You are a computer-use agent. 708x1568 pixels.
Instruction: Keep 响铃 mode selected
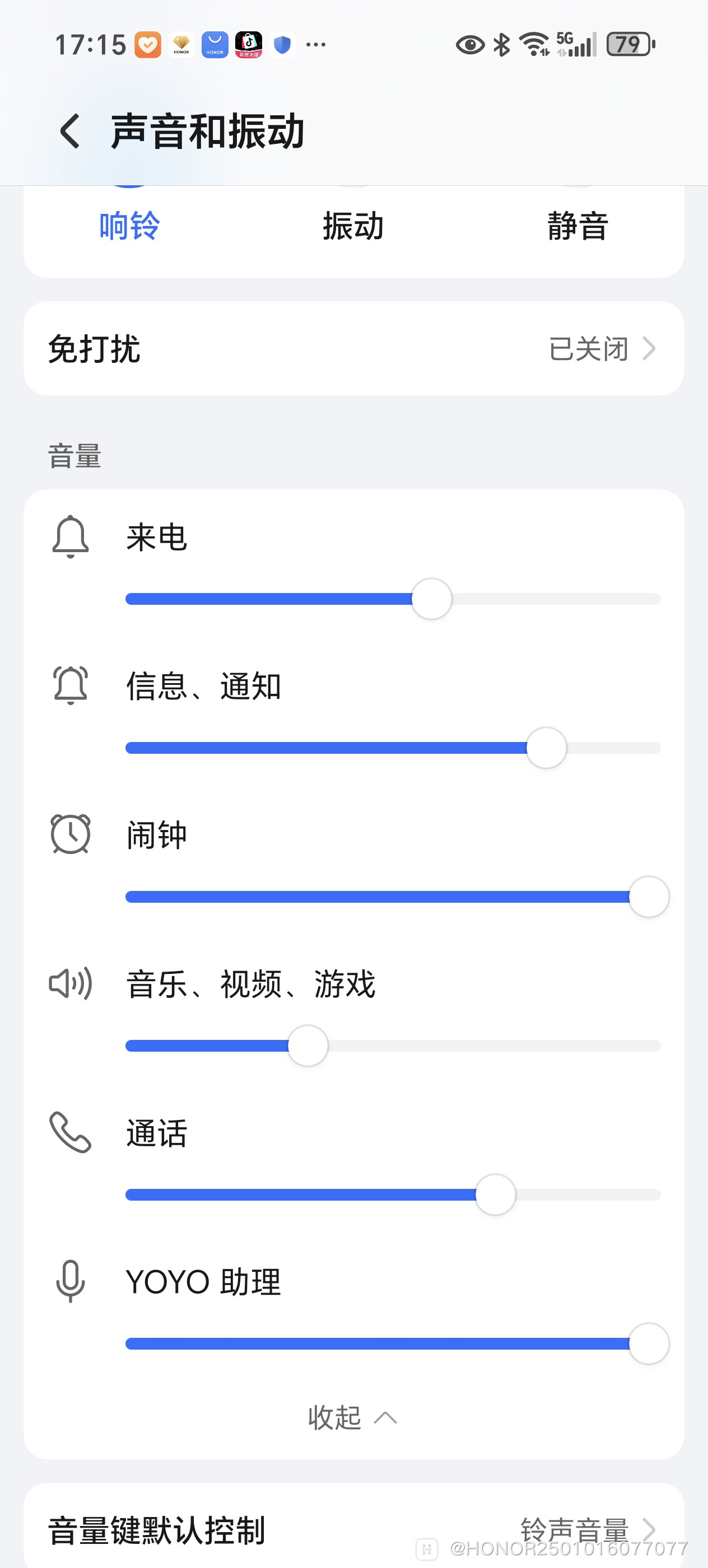click(128, 227)
